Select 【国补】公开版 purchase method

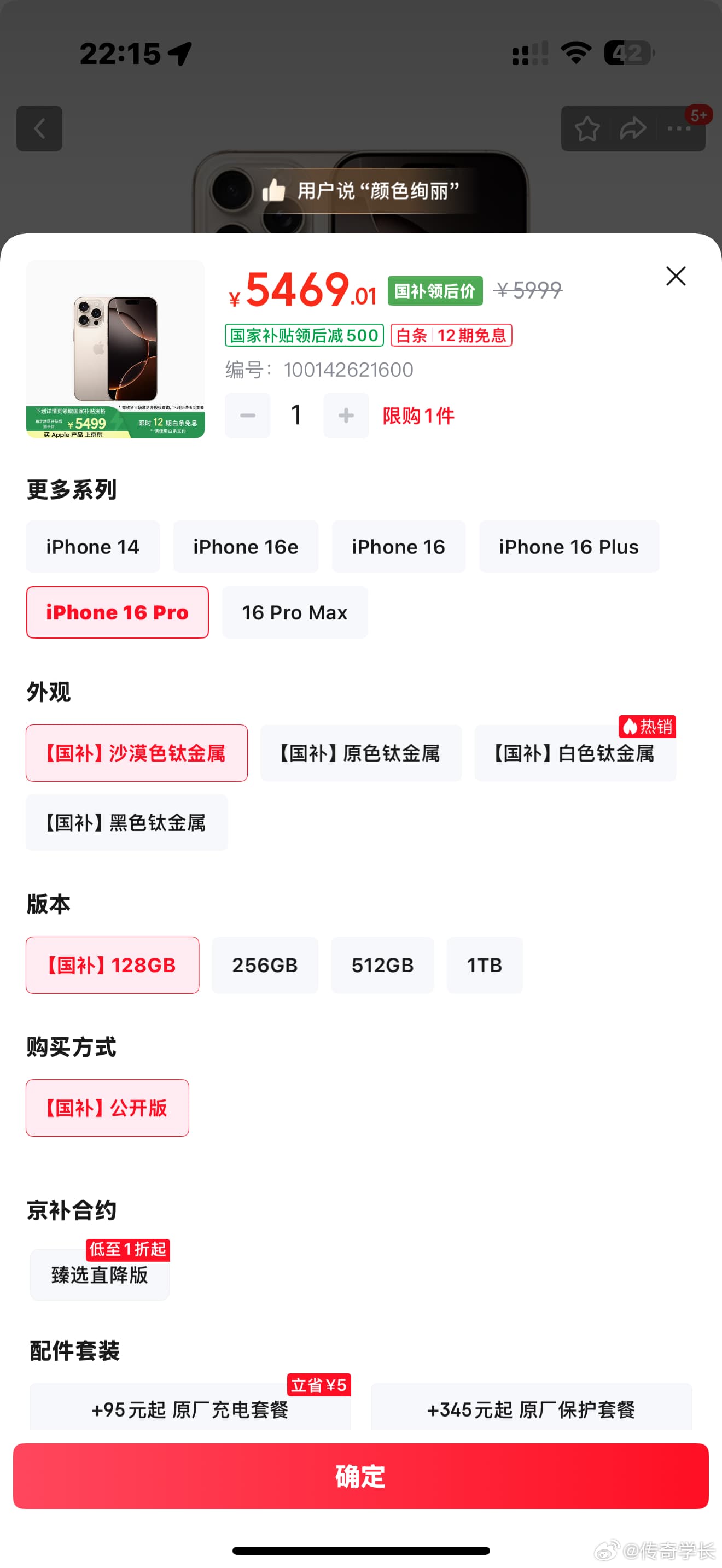(x=107, y=1108)
